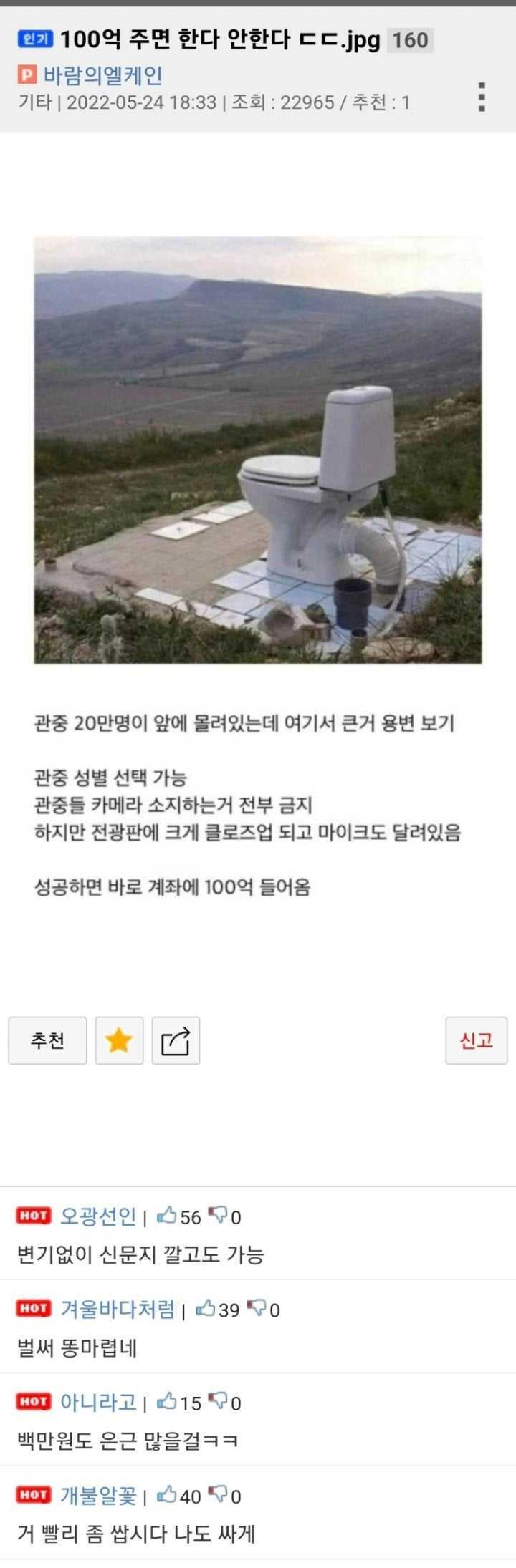
Task: Open commenter 오광선인's username
Action: 98,1216
